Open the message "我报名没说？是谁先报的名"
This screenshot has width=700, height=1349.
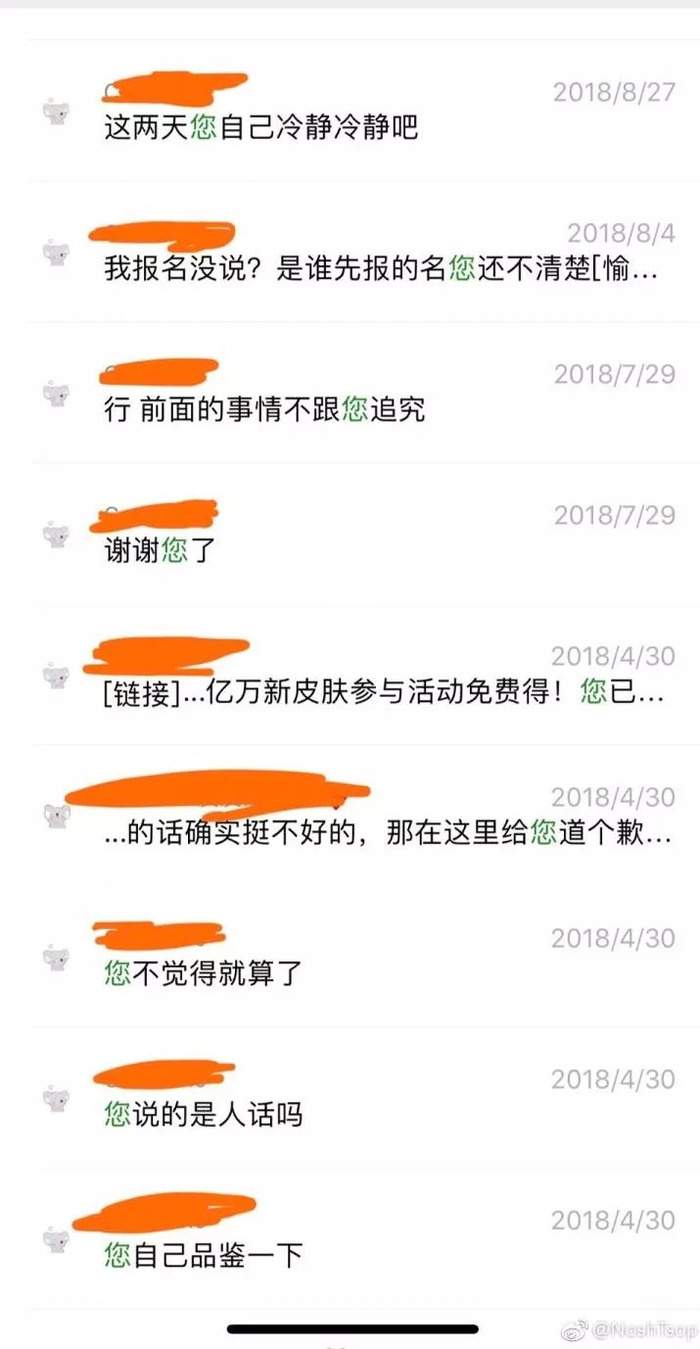tap(380, 269)
